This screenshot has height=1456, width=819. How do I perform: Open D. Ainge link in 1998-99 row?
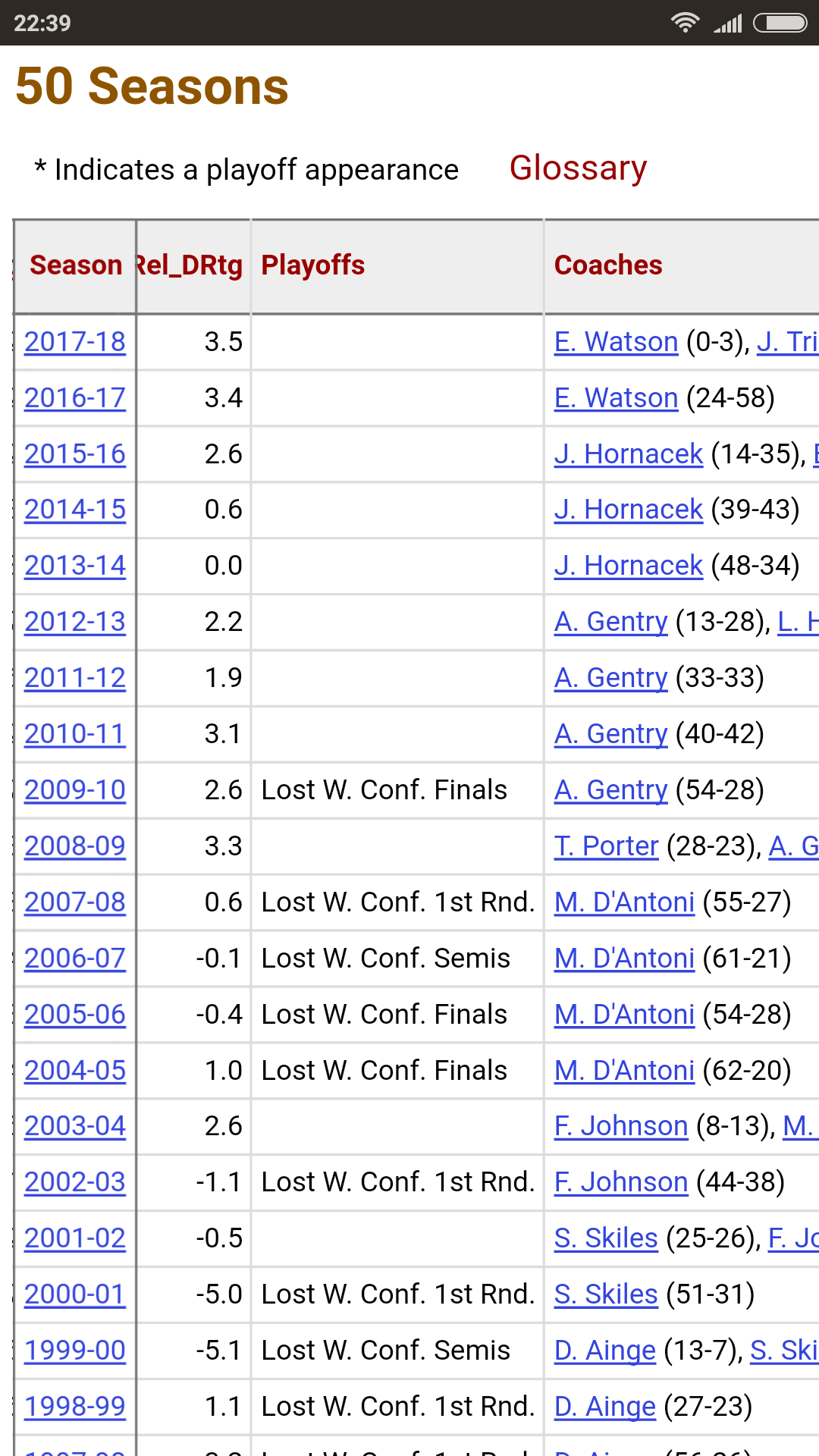pos(605,1407)
